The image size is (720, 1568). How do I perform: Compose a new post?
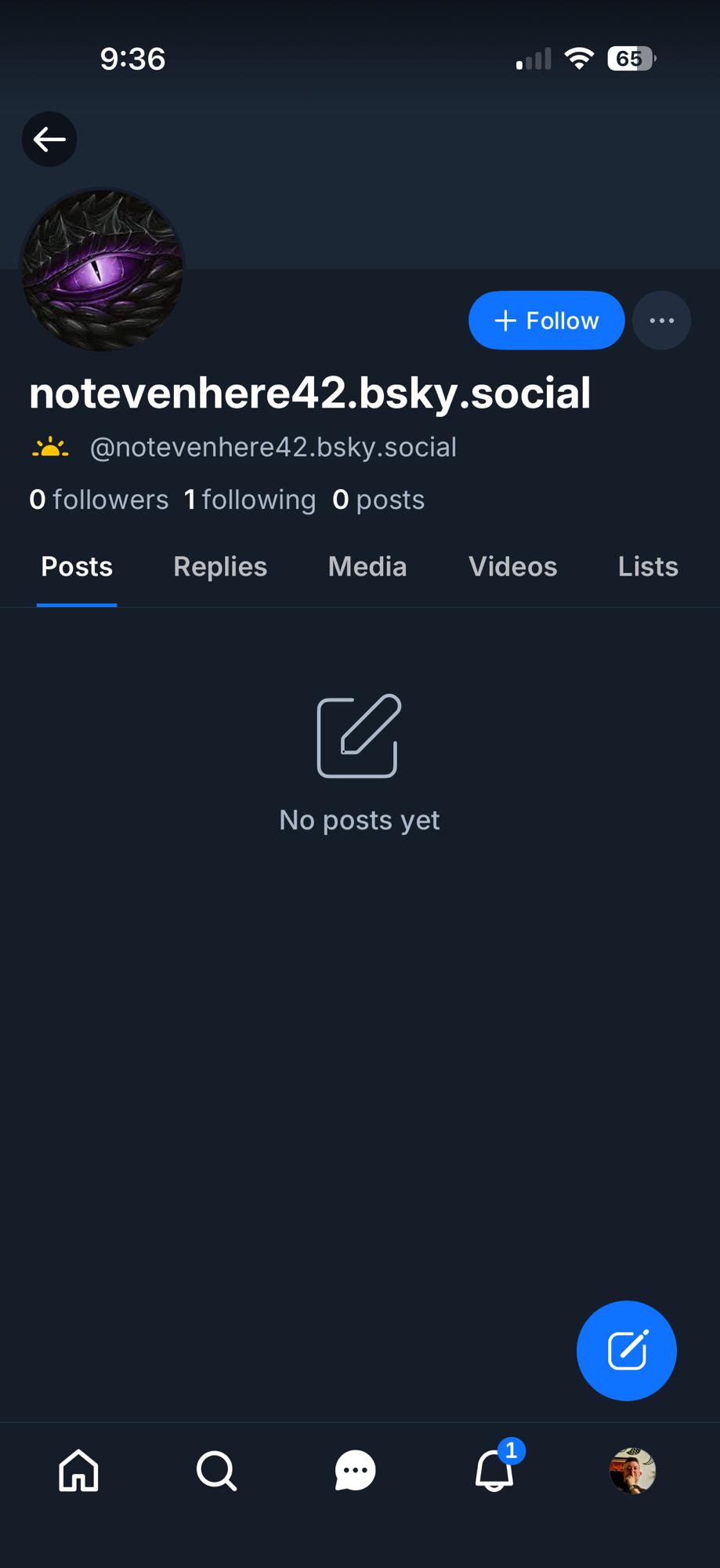(627, 1351)
